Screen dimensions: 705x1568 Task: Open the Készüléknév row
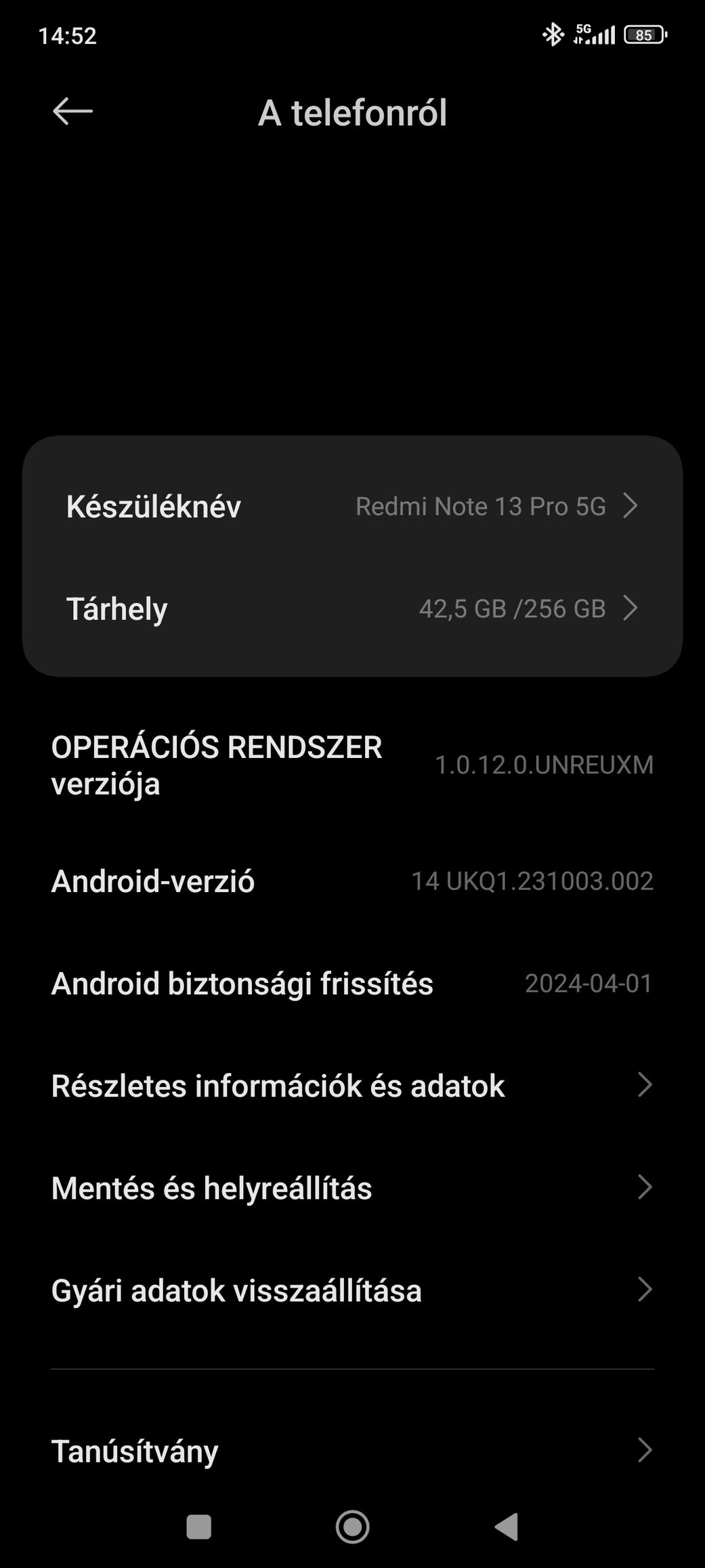[352, 506]
